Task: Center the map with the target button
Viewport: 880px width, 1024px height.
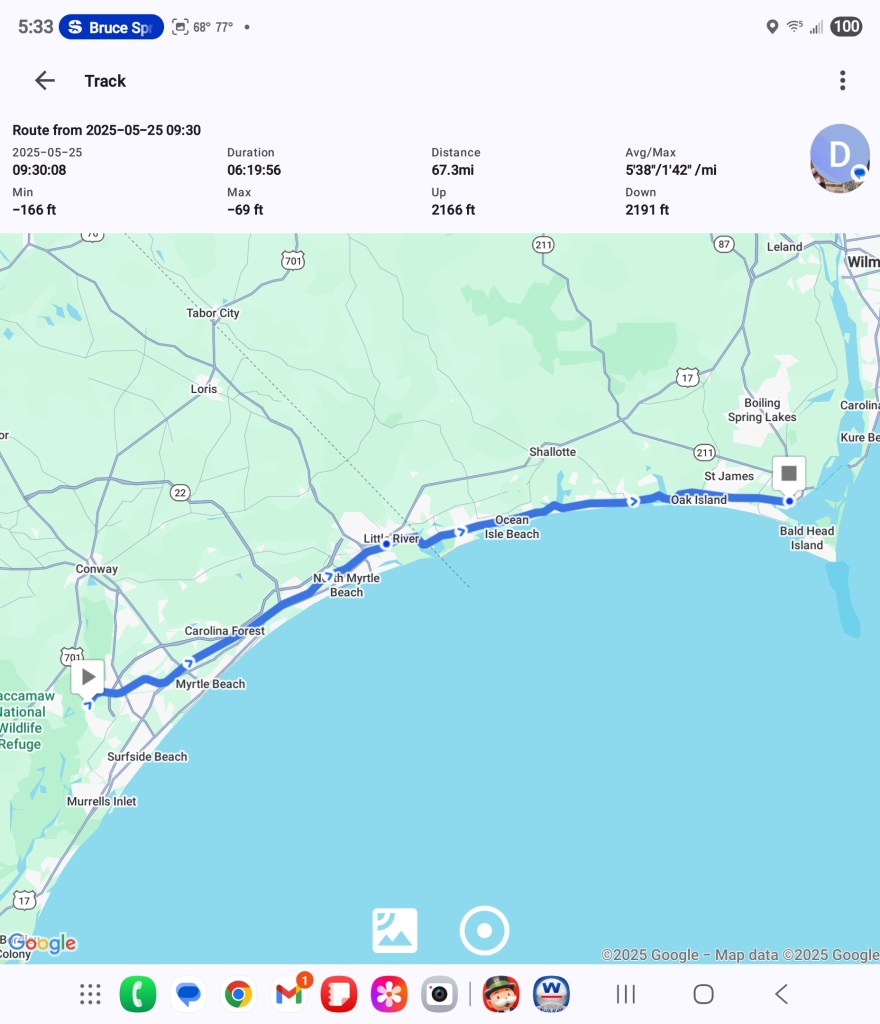Action: pyautogui.click(x=484, y=931)
